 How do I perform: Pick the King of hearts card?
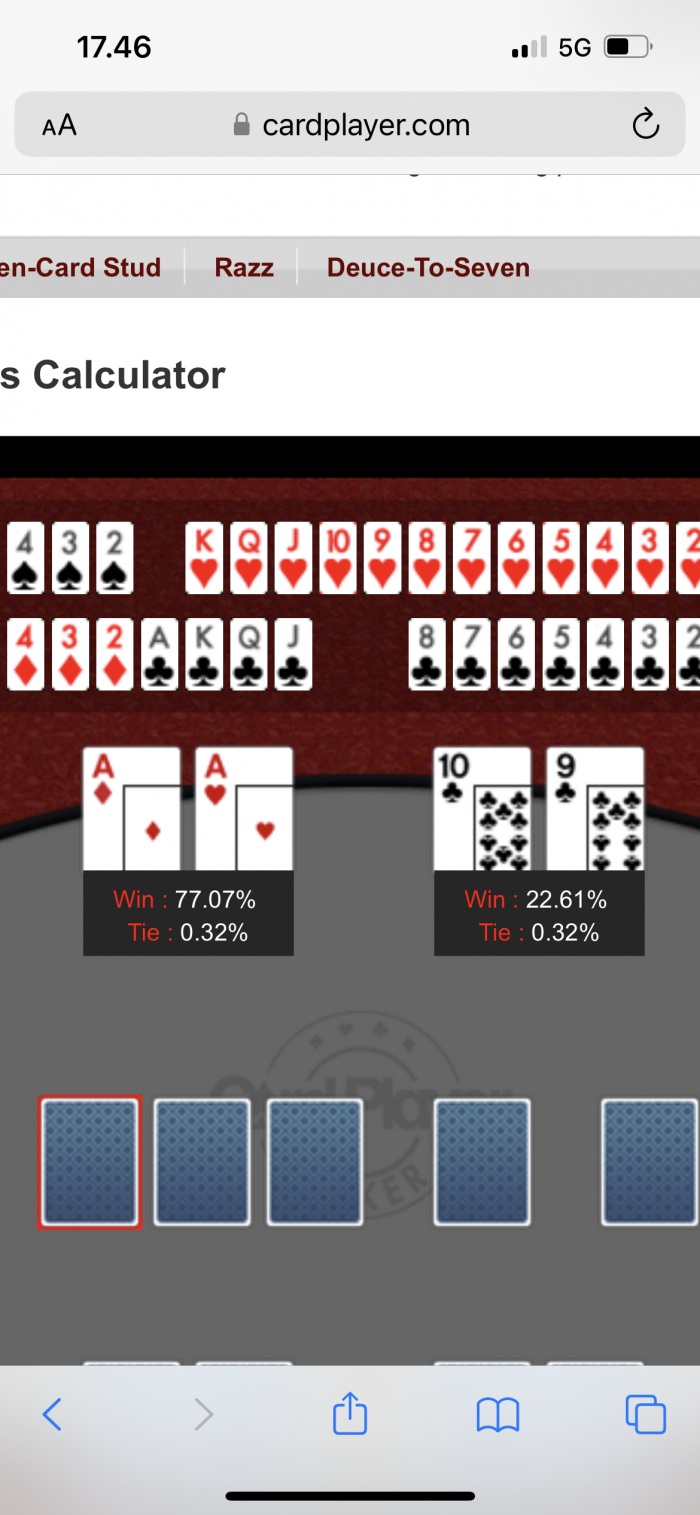(204, 557)
